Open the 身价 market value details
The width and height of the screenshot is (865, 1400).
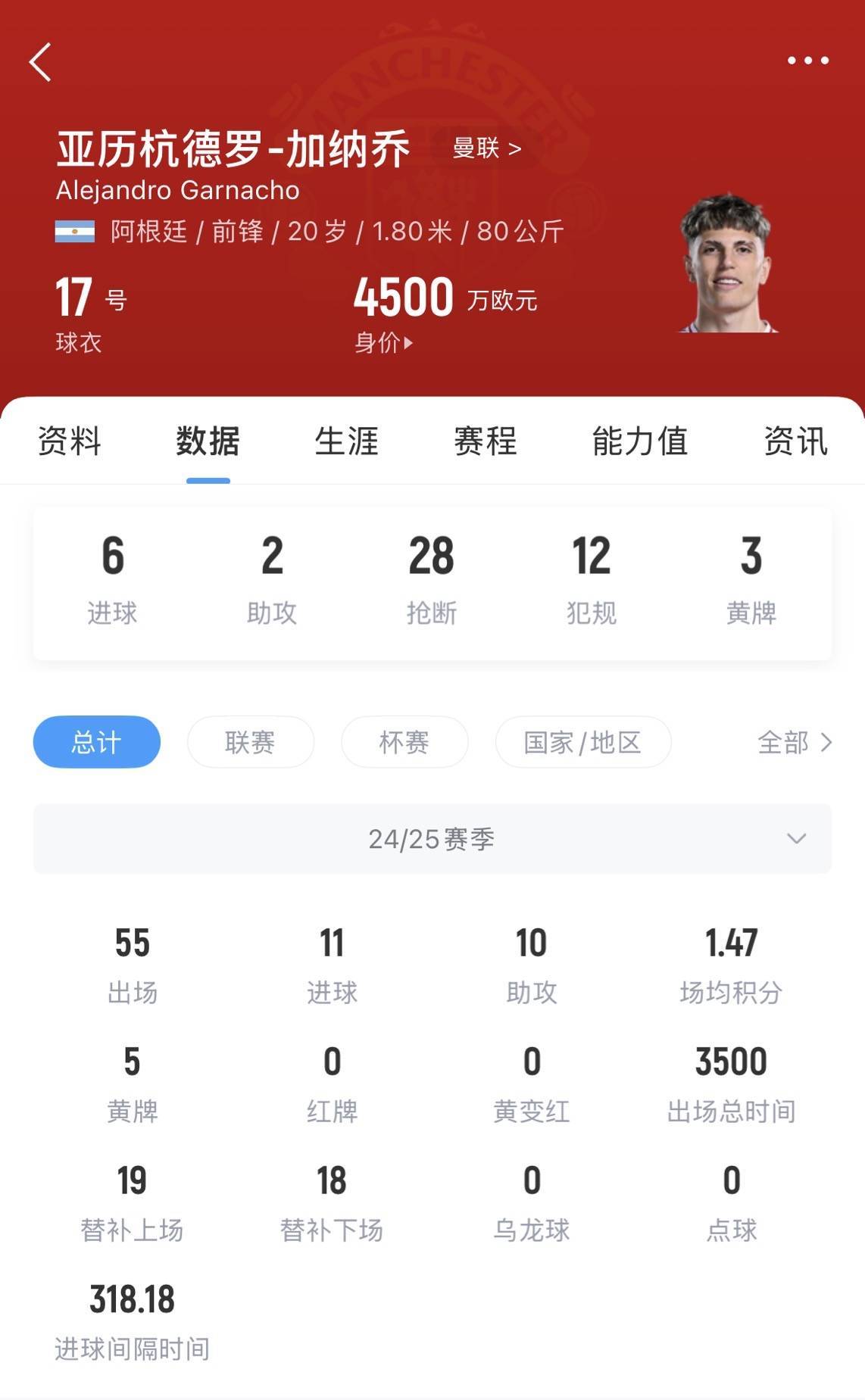click(x=383, y=342)
